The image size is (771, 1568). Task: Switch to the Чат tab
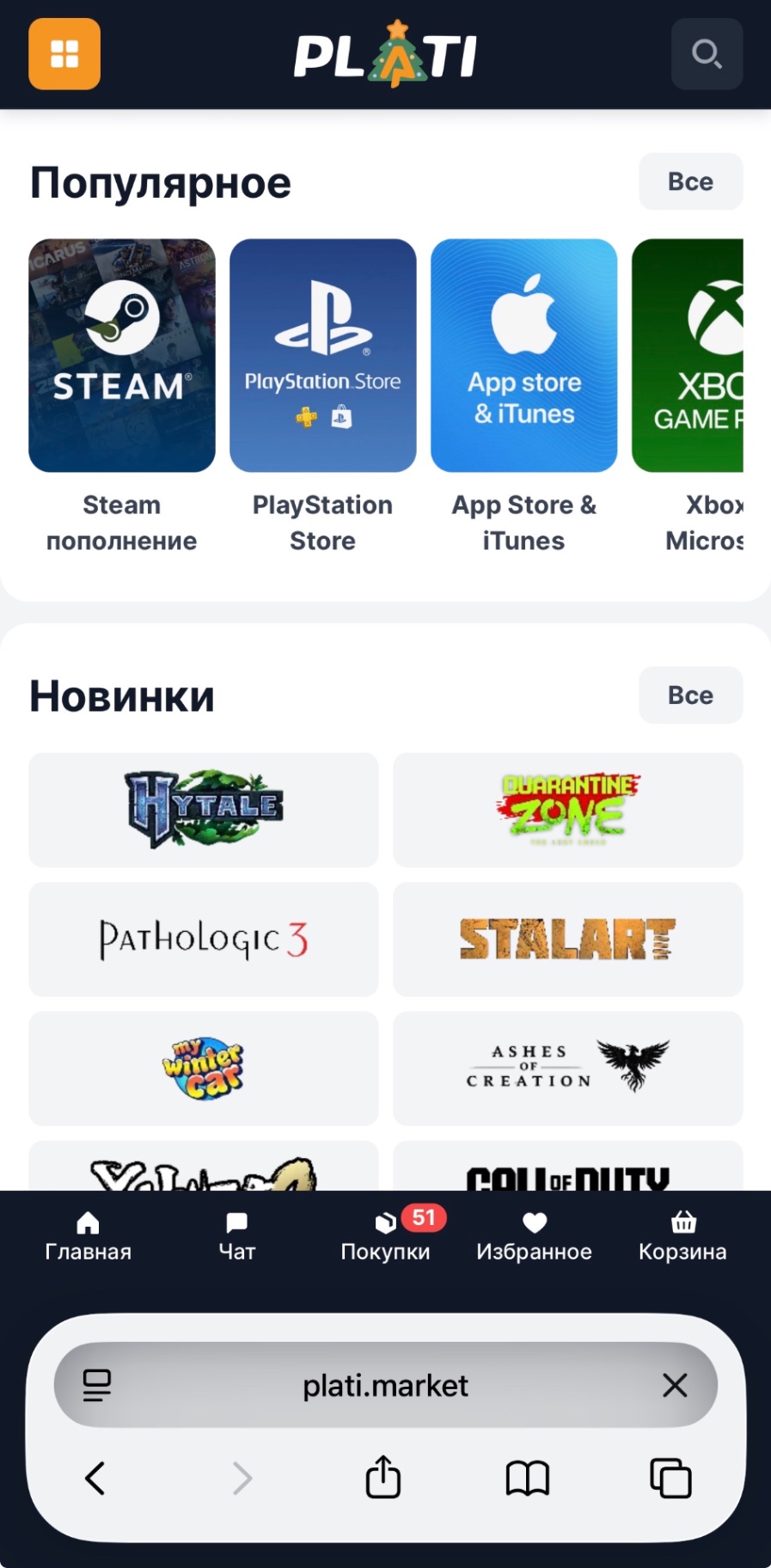(236, 1236)
